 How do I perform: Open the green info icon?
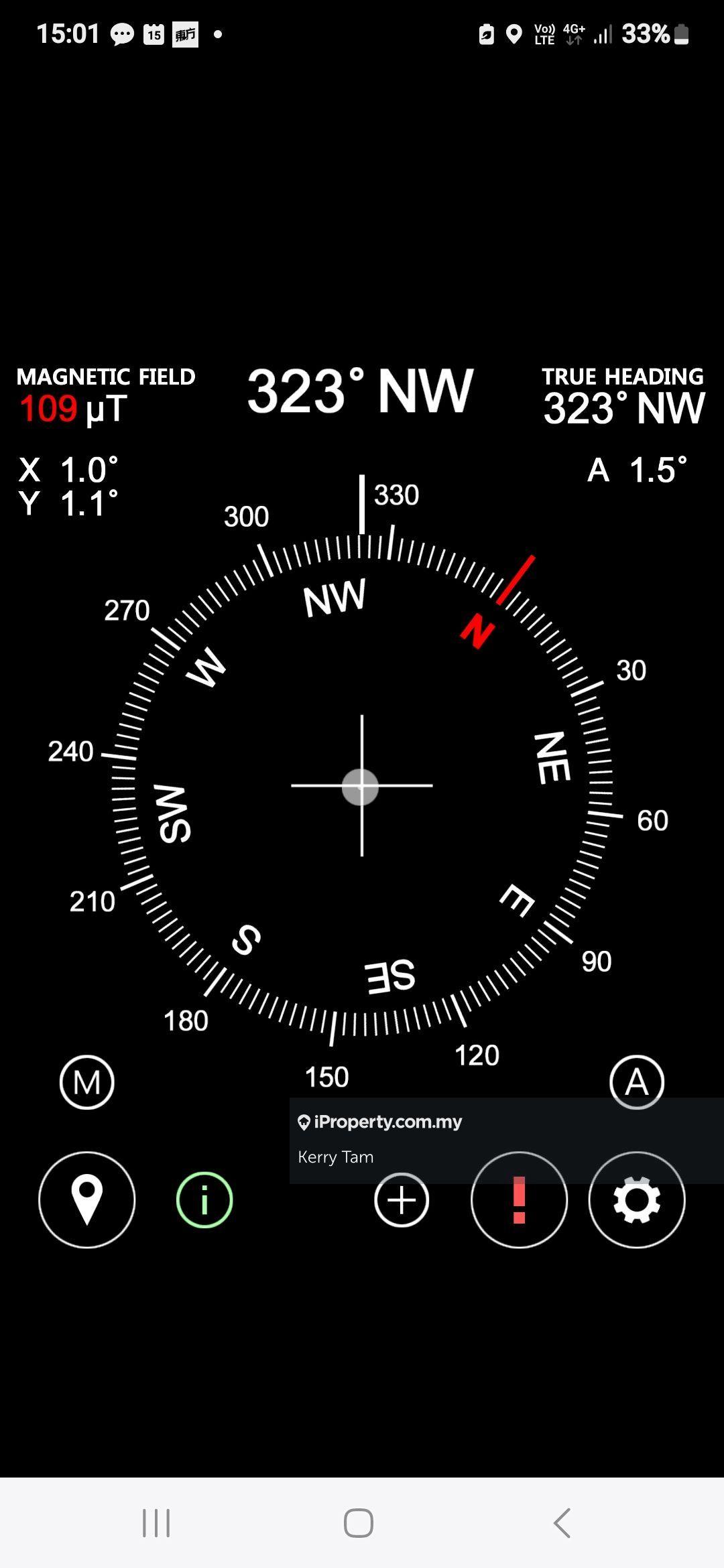pyautogui.click(x=204, y=1199)
